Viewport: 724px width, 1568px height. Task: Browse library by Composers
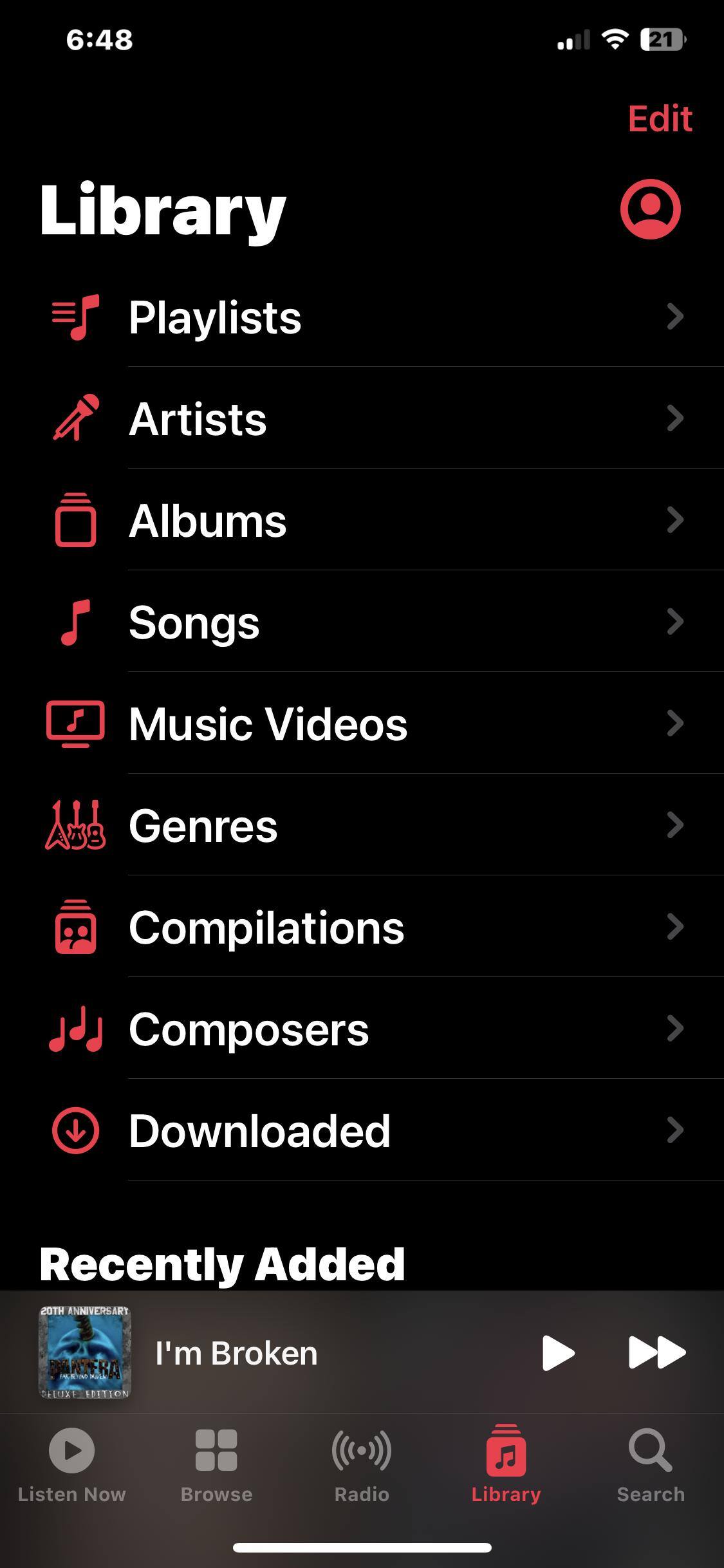pyautogui.click(x=360, y=1029)
